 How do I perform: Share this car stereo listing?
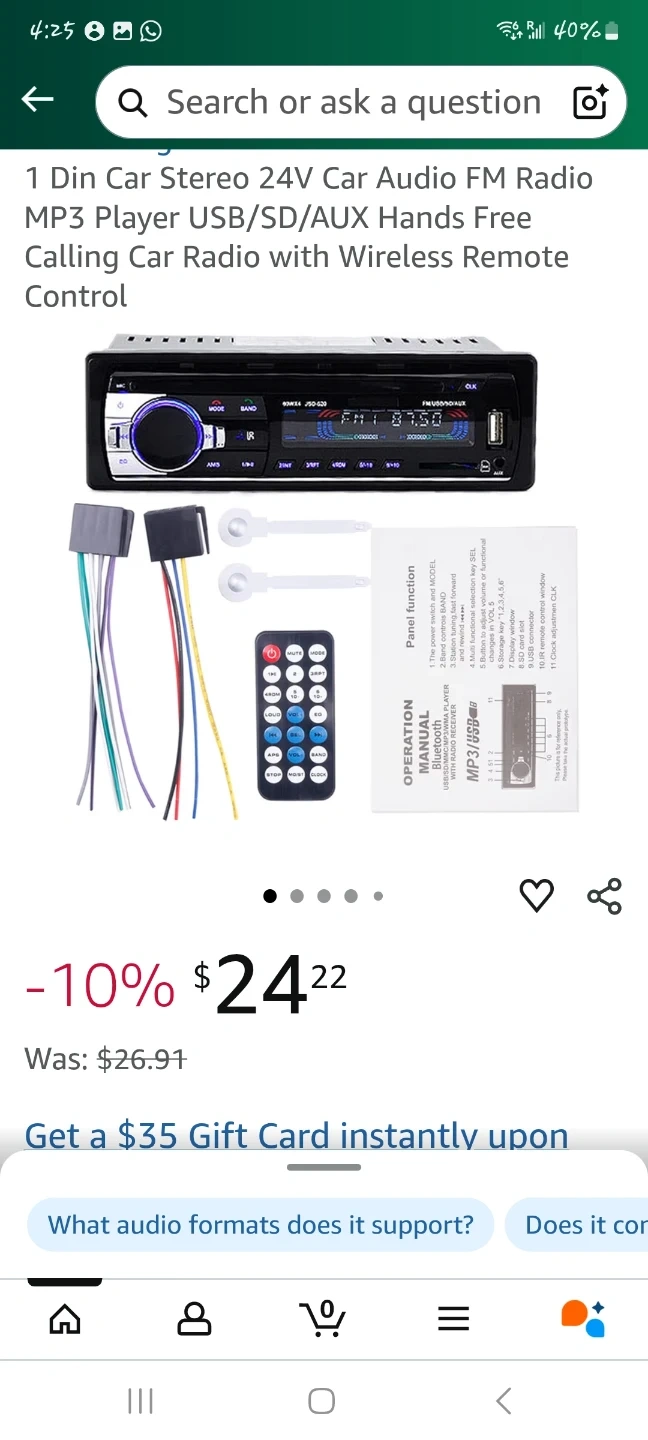(604, 895)
